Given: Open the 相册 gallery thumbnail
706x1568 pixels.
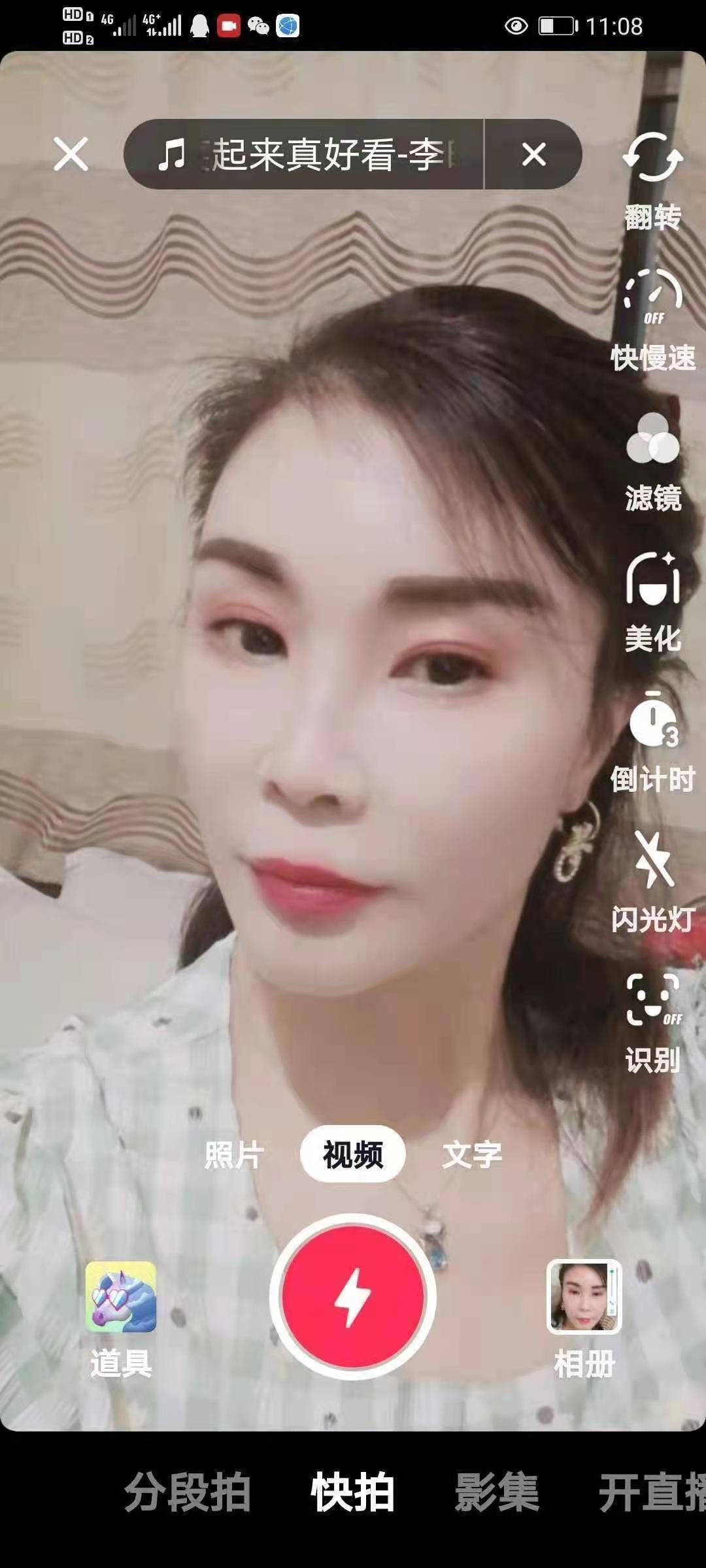Looking at the screenshot, I should click(584, 1297).
